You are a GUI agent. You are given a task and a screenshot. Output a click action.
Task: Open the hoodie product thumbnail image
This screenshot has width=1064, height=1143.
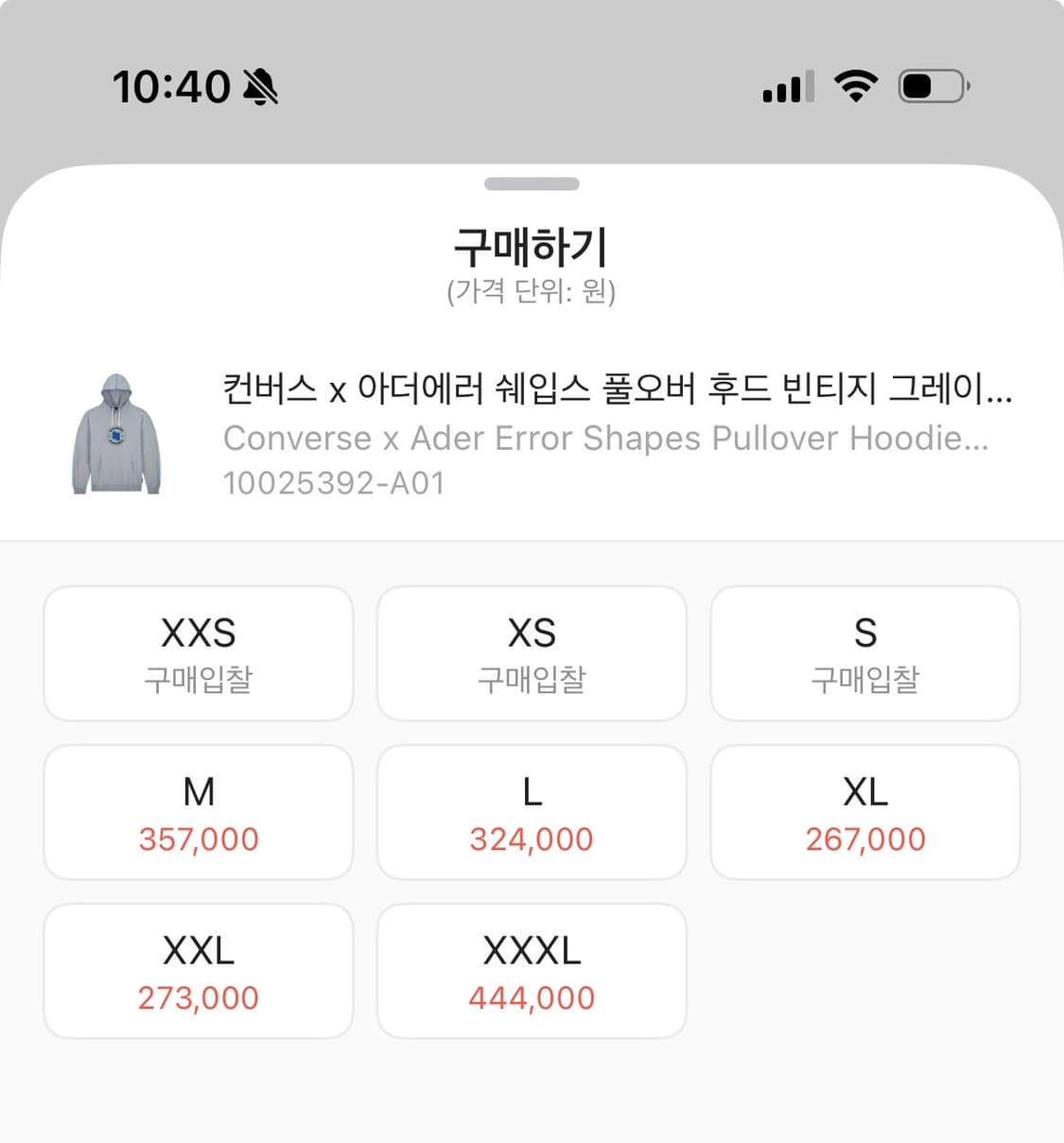pos(116,434)
